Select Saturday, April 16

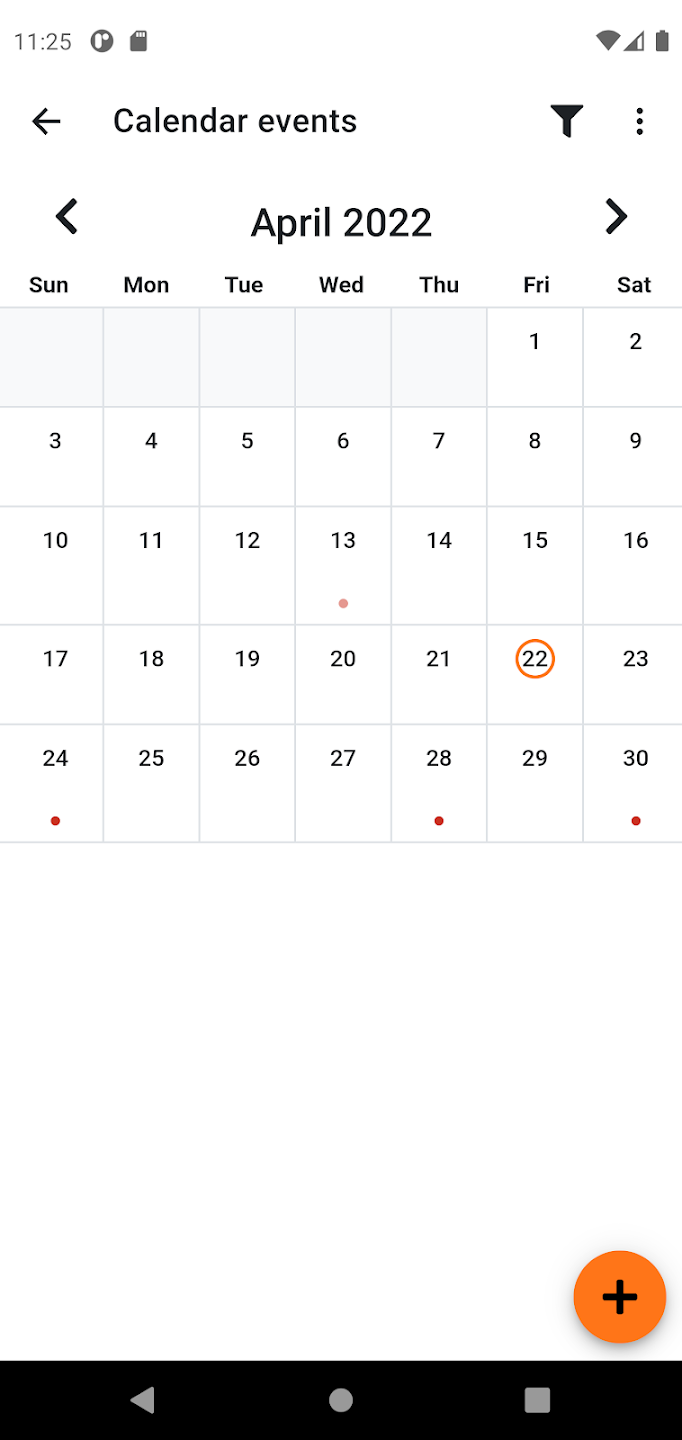click(635, 565)
